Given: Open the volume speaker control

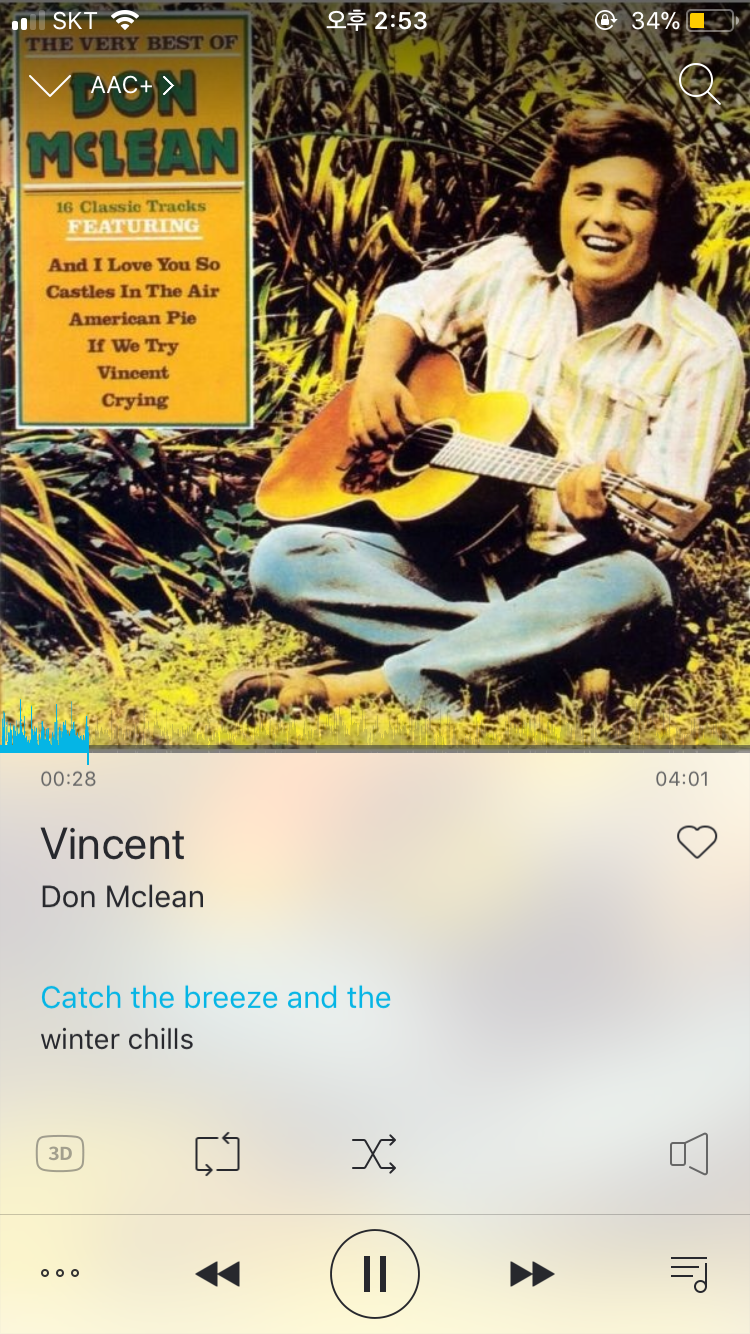Looking at the screenshot, I should (x=689, y=1154).
